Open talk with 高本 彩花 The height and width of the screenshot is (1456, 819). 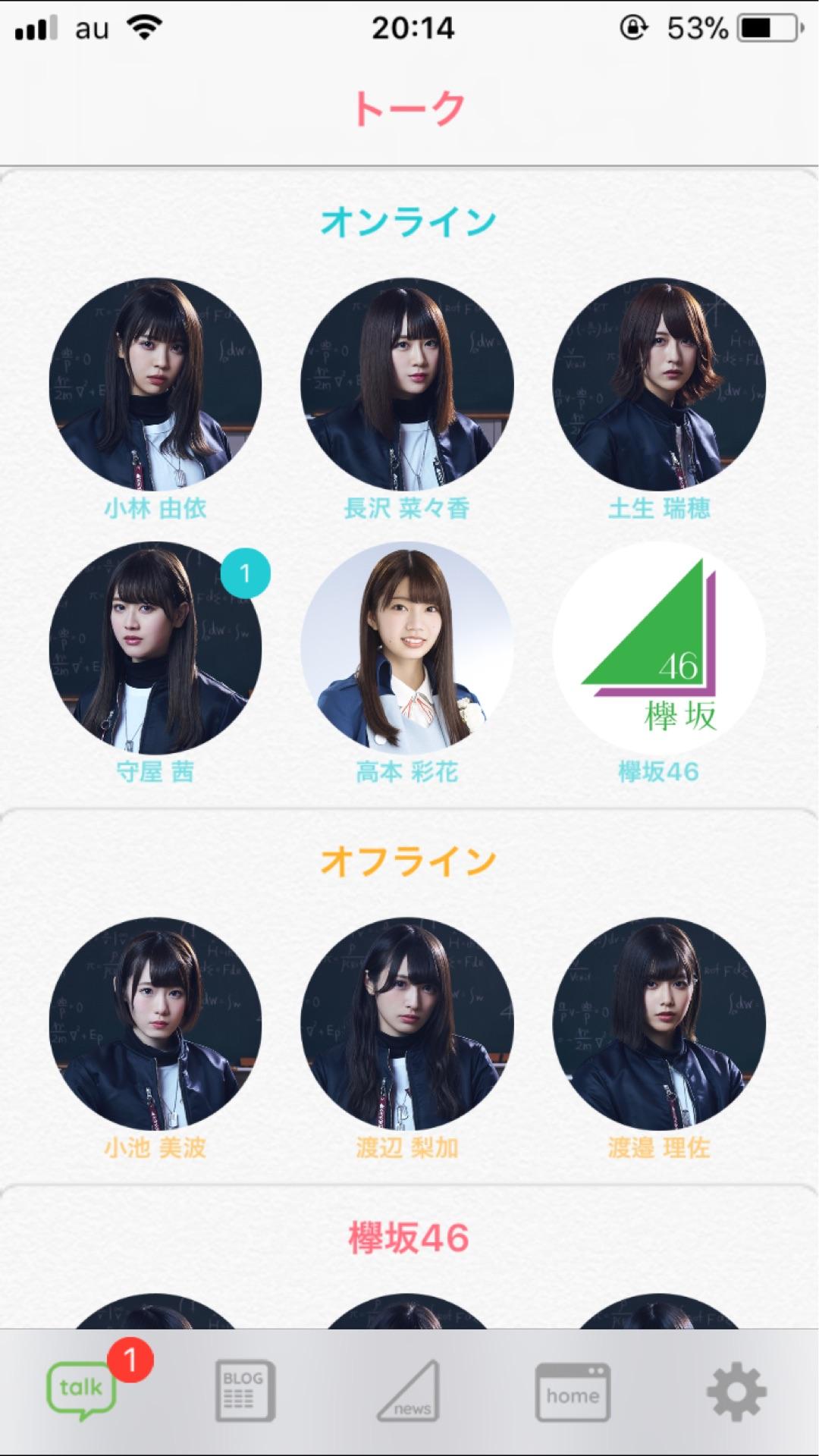[407, 648]
